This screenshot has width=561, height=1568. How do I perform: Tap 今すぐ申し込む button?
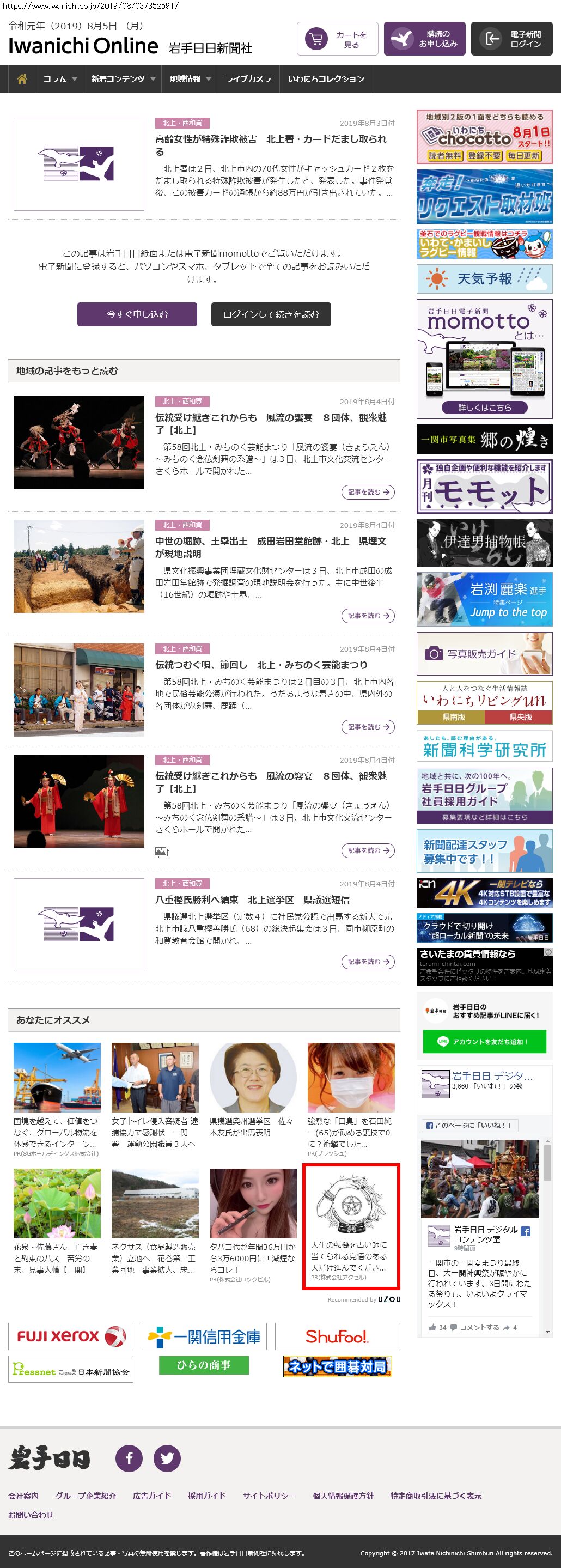[x=137, y=314]
